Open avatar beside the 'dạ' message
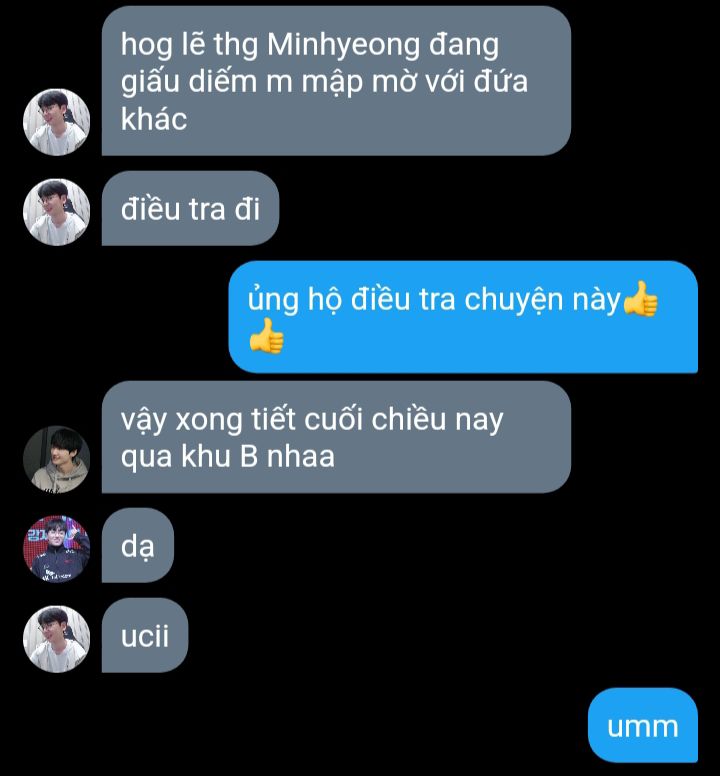Viewport: 720px width, 776px height. [x=57, y=549]
